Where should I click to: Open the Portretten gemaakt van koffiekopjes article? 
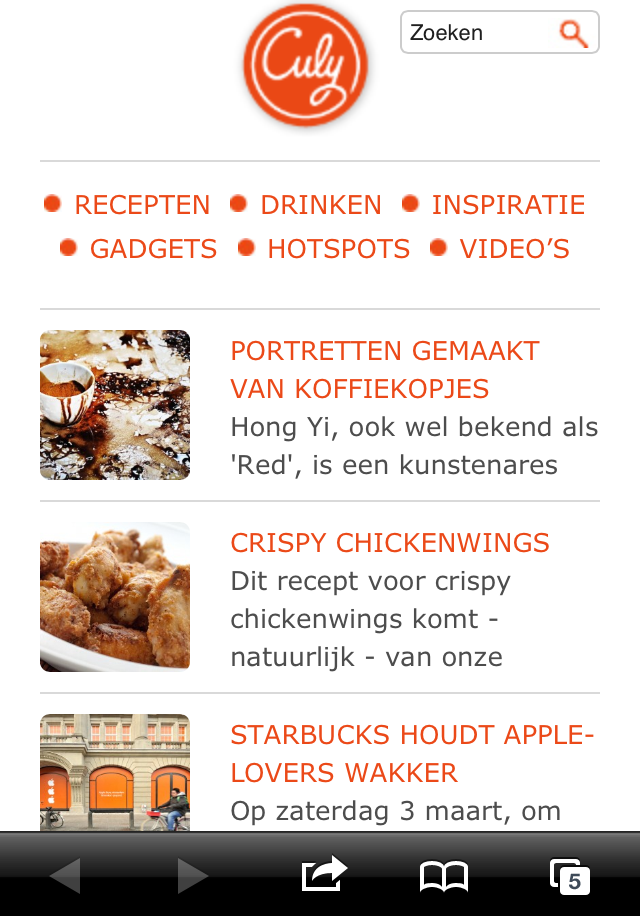tap(385, 369)
